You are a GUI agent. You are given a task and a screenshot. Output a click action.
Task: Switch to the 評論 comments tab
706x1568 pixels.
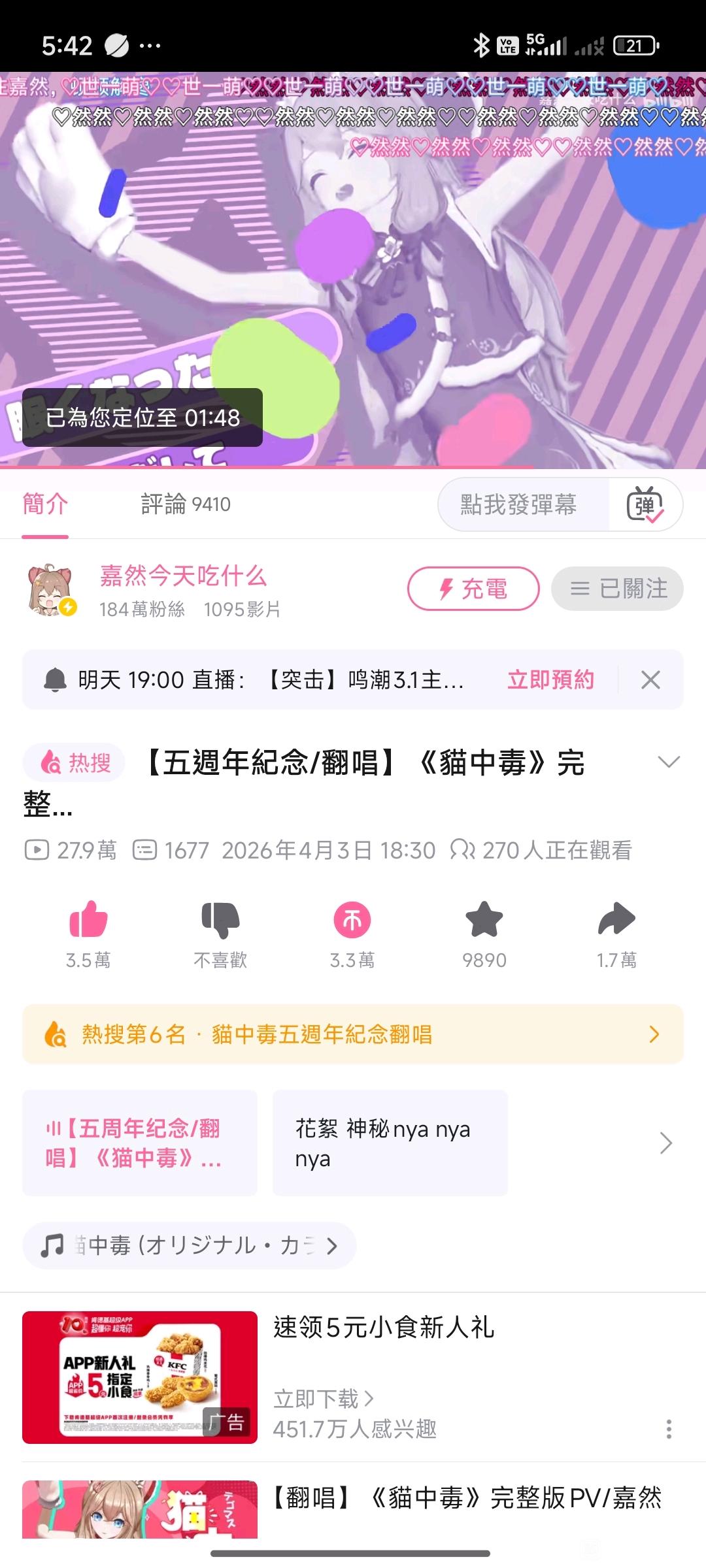click(x=186, y=504)
